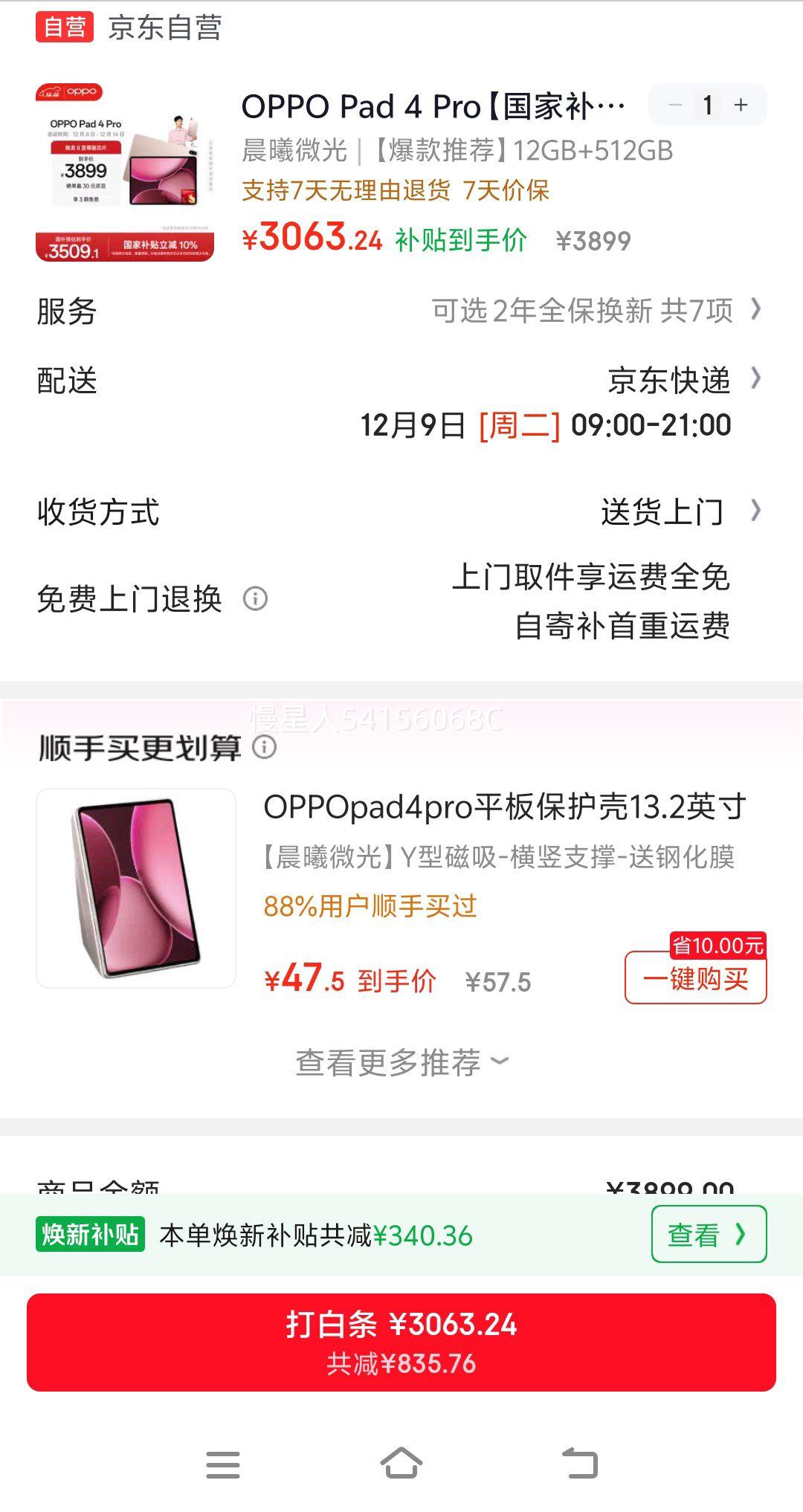Viewport: 803px width, 1512px height.
Task: Open the 配送 京东快递 delivery details
Action: click(669, 381)
